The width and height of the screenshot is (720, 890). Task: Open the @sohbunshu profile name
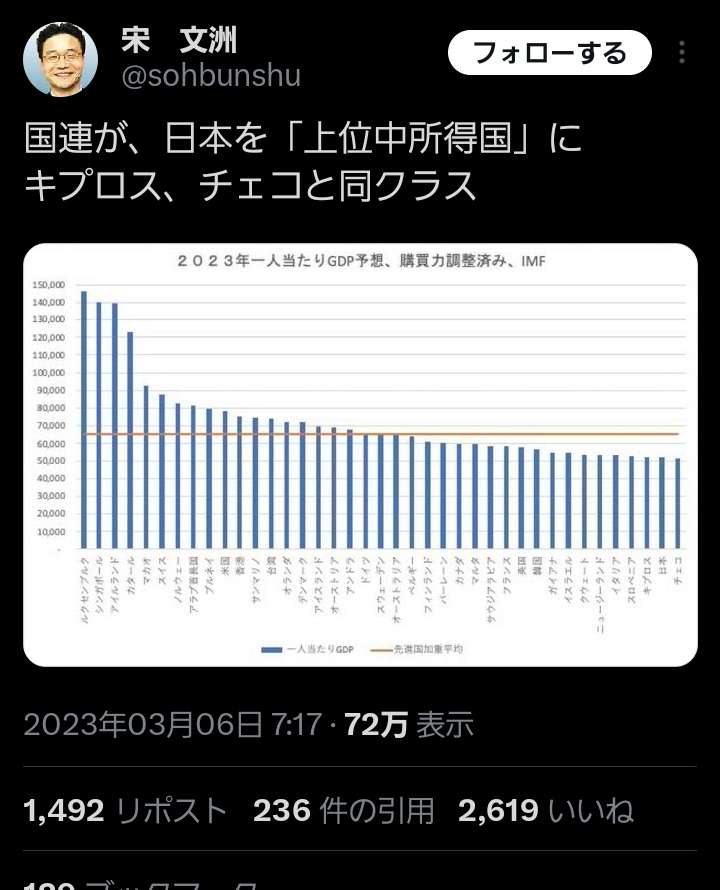click(210, 76)
